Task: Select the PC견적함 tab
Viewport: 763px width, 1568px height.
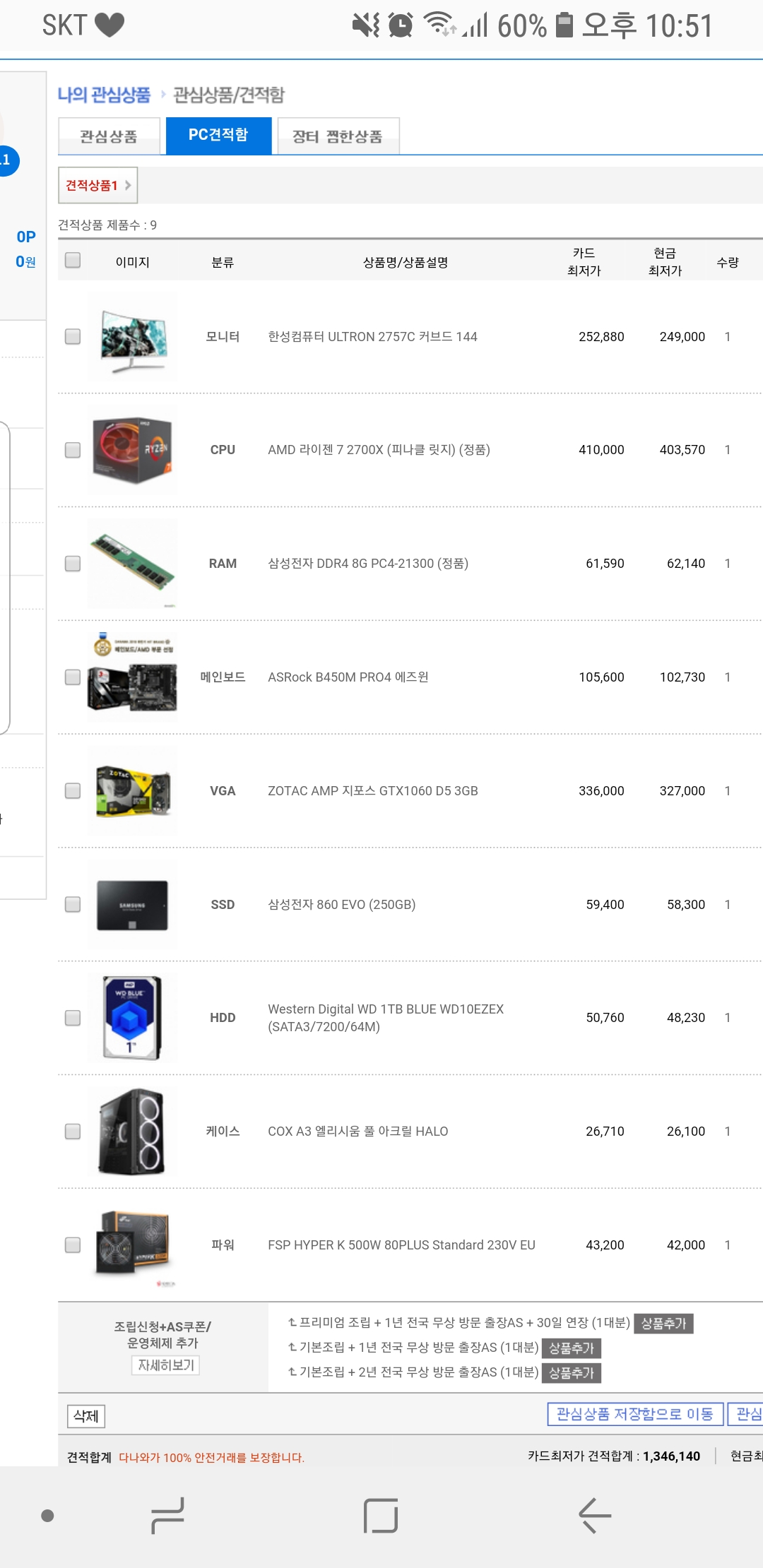Action: [218, 136]
